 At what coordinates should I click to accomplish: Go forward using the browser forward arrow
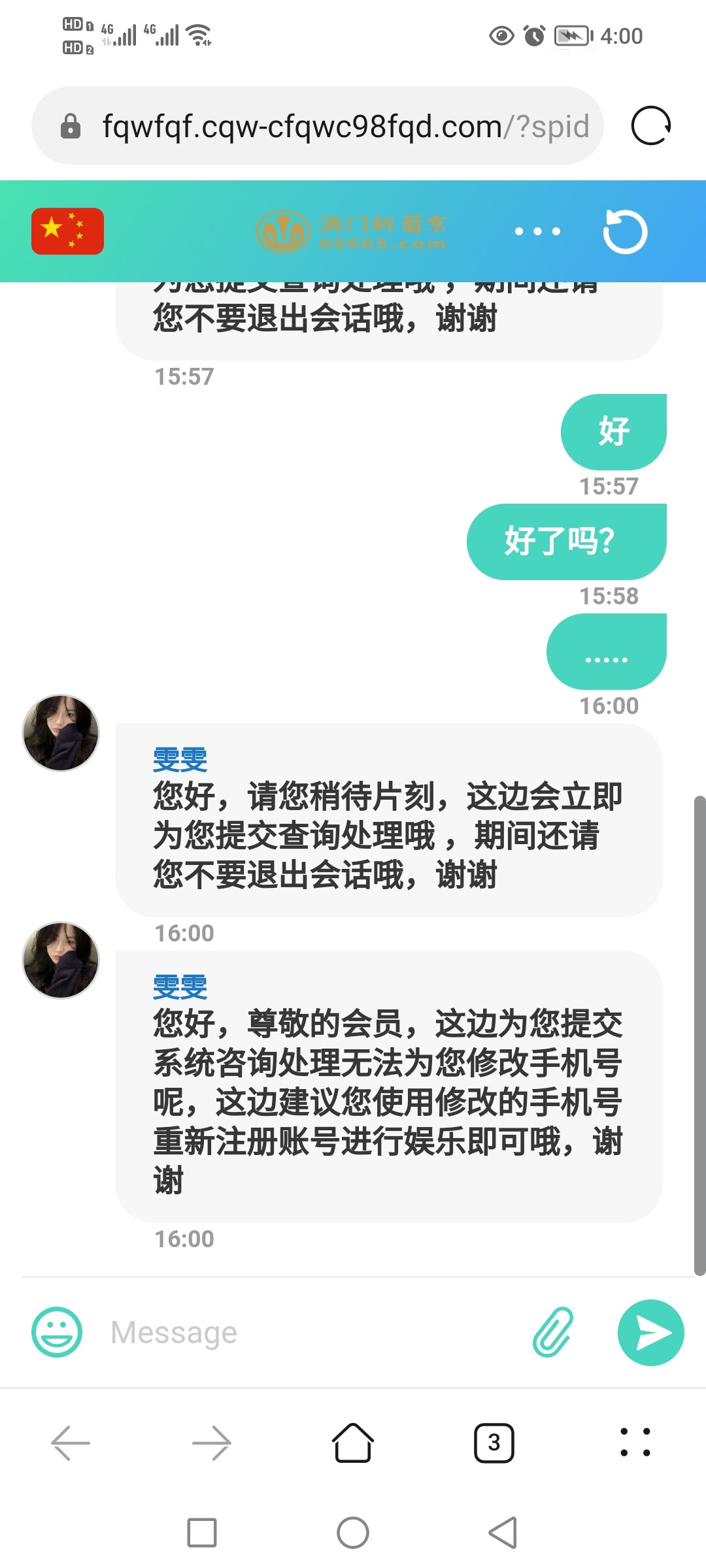click(x=210, y=1443)
